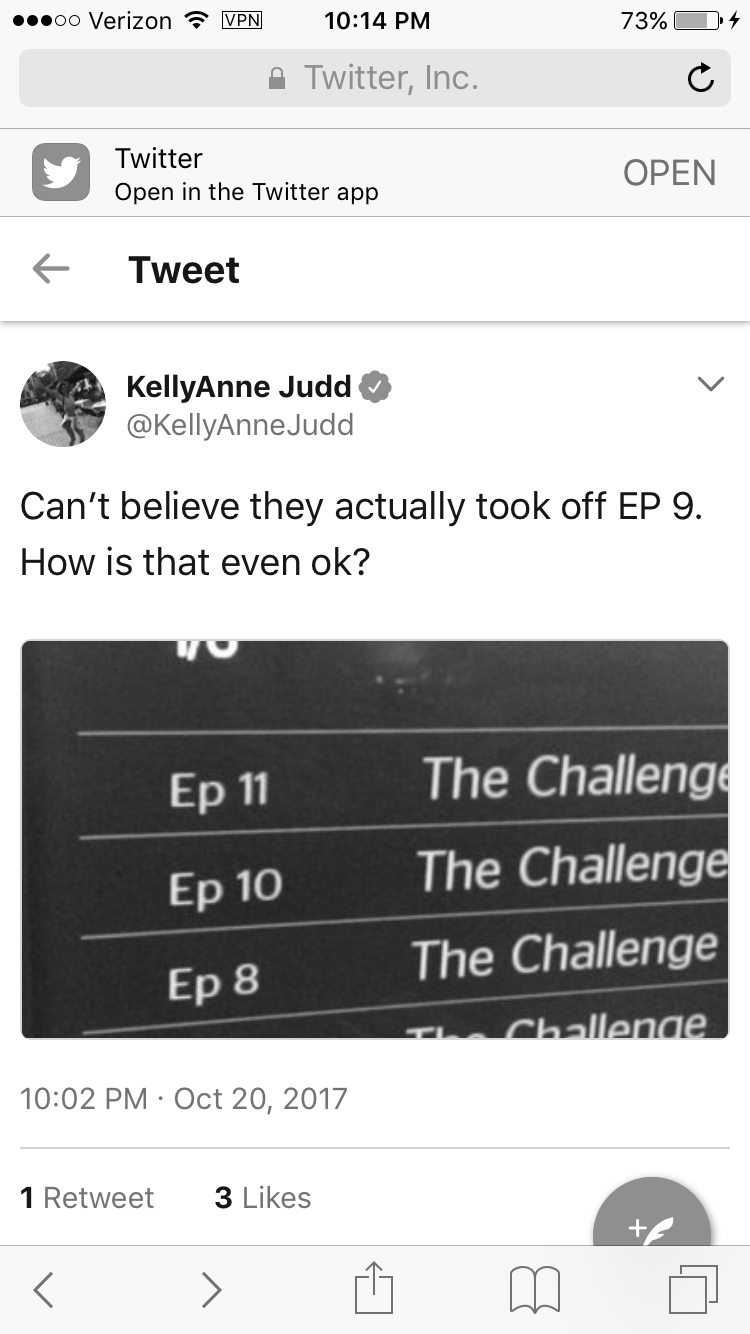Open KellyAnne Judd's profile picture
The width and height of the screenshot is (750, 1334).
62,404
